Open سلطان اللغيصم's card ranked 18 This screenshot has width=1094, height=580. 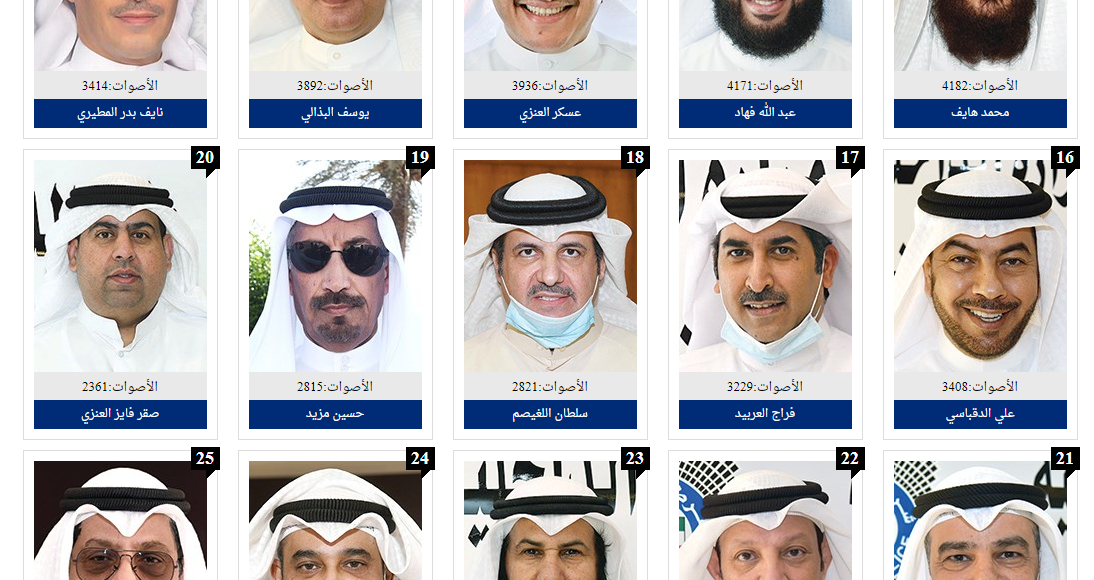550,290
